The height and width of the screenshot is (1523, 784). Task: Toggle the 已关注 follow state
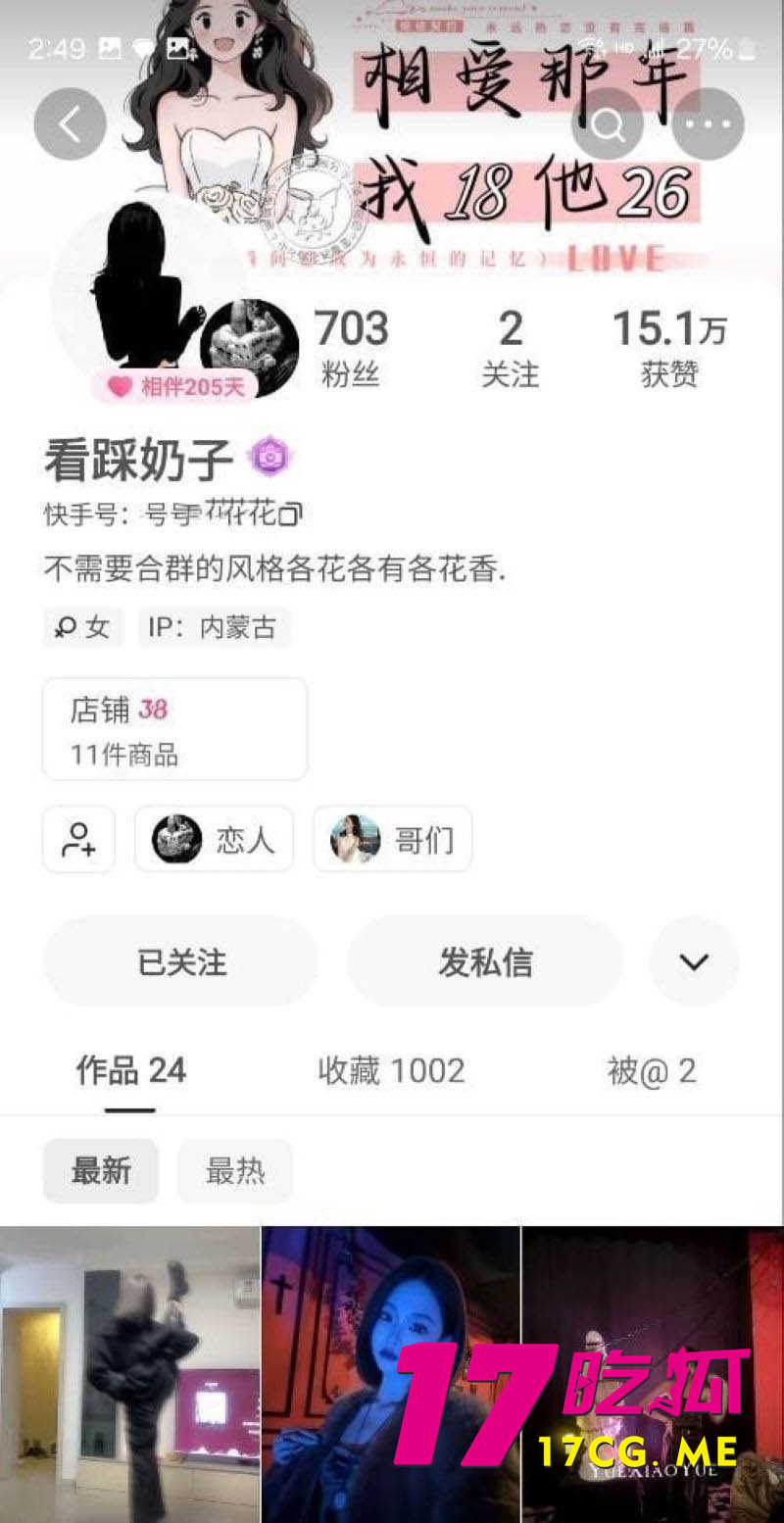[180, 961]
